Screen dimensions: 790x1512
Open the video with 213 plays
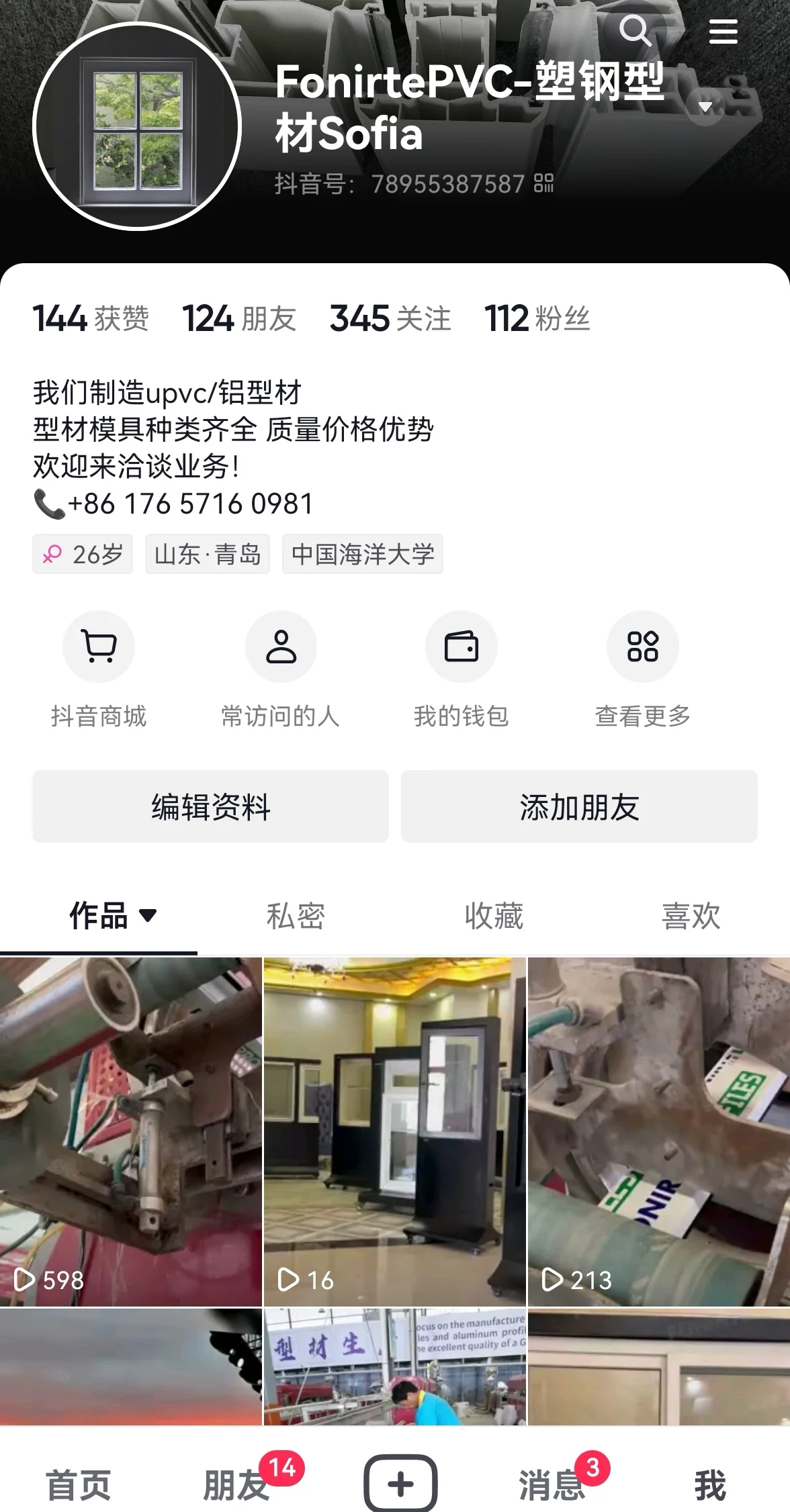(659, 1131)
